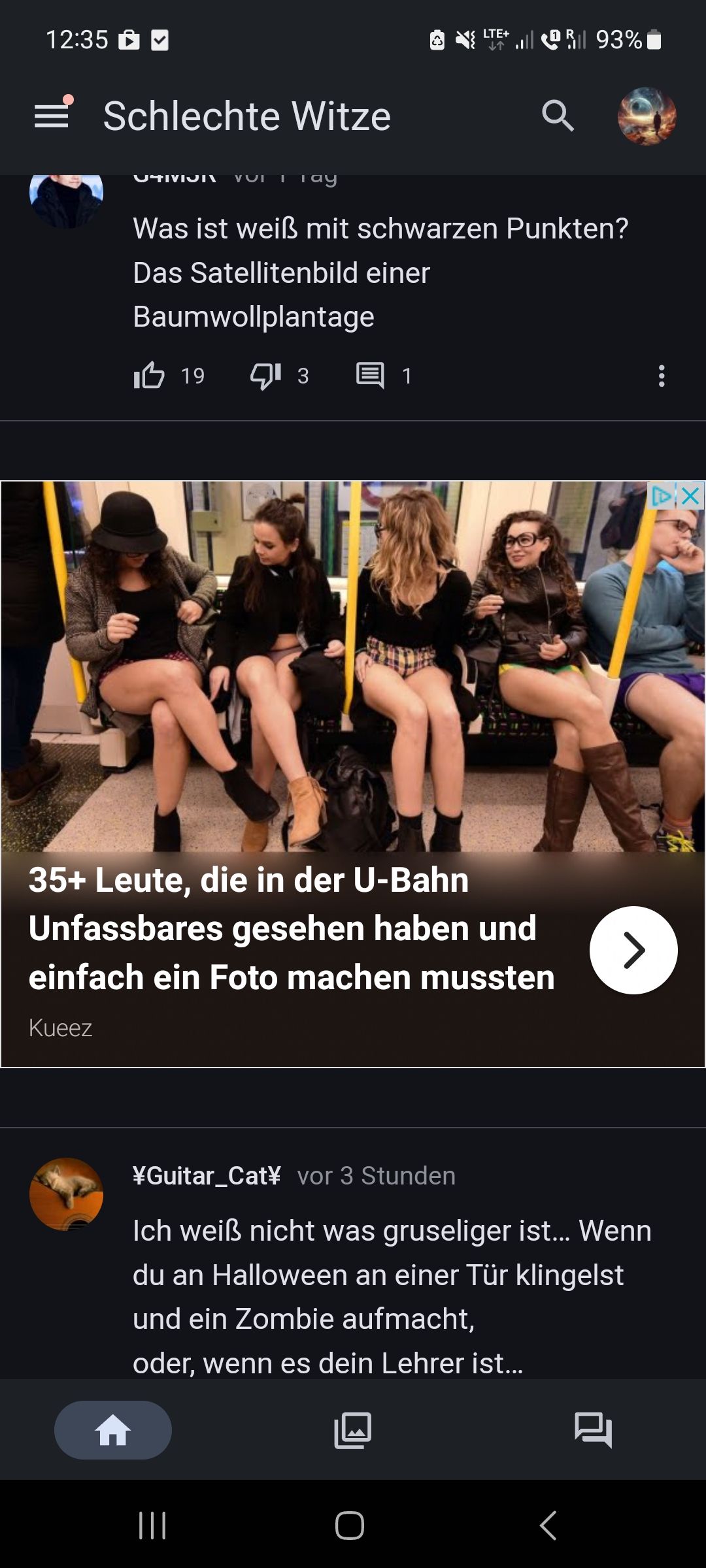The height and width of the screenshot is (1568, 706).
Task: Go back using the system back button
Action: point(548,1526)
